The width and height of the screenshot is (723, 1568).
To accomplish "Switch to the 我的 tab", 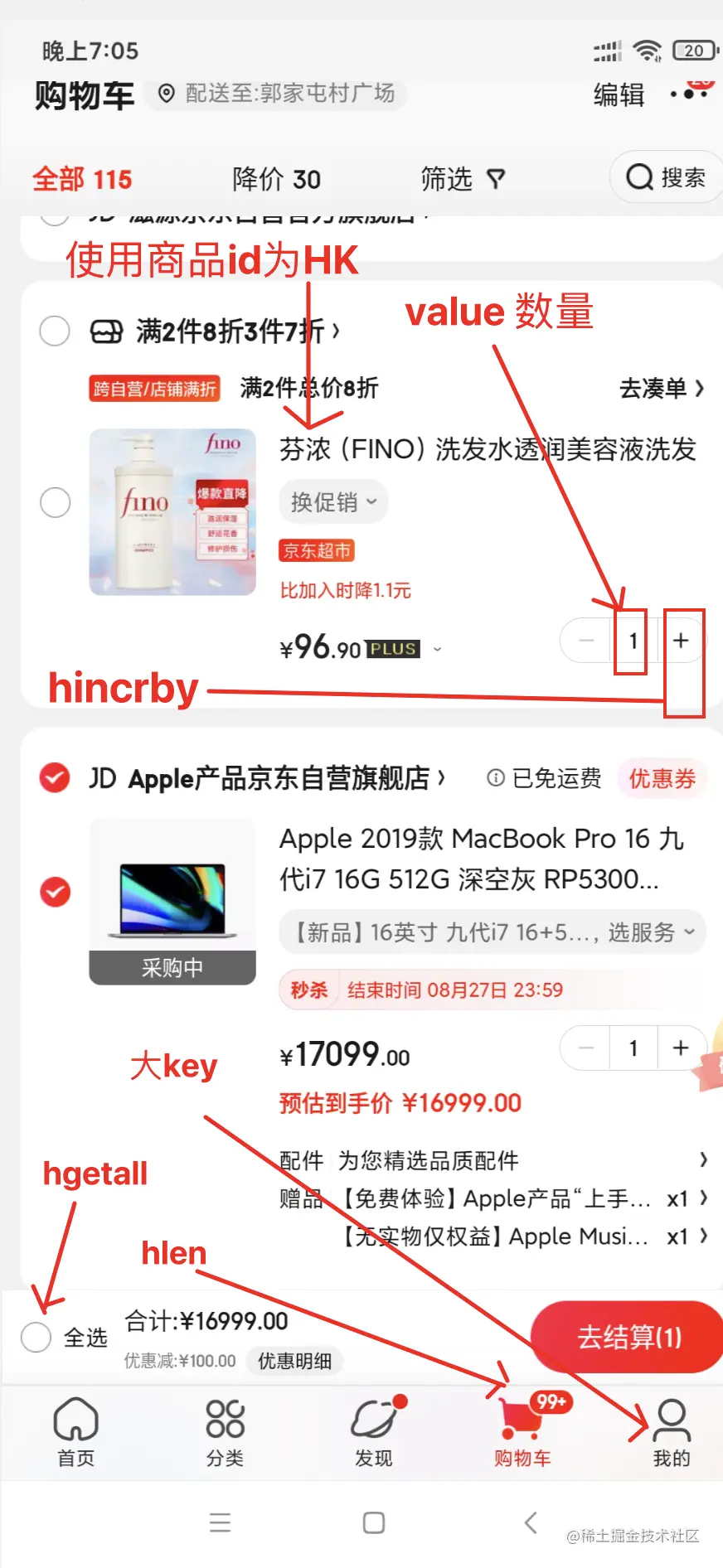I will tap(671, 1431).
